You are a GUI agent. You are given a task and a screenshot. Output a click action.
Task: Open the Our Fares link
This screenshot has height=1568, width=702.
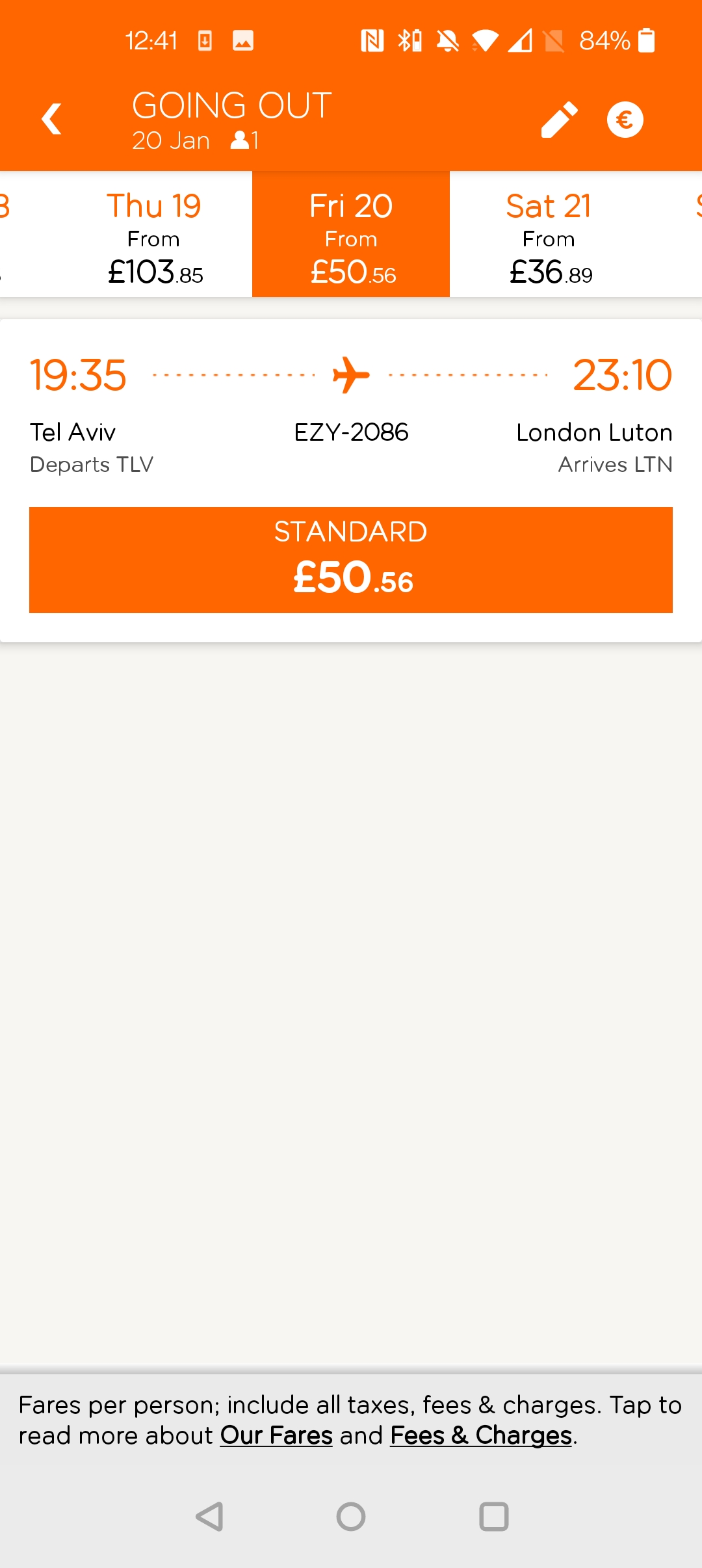(276, 1435)
